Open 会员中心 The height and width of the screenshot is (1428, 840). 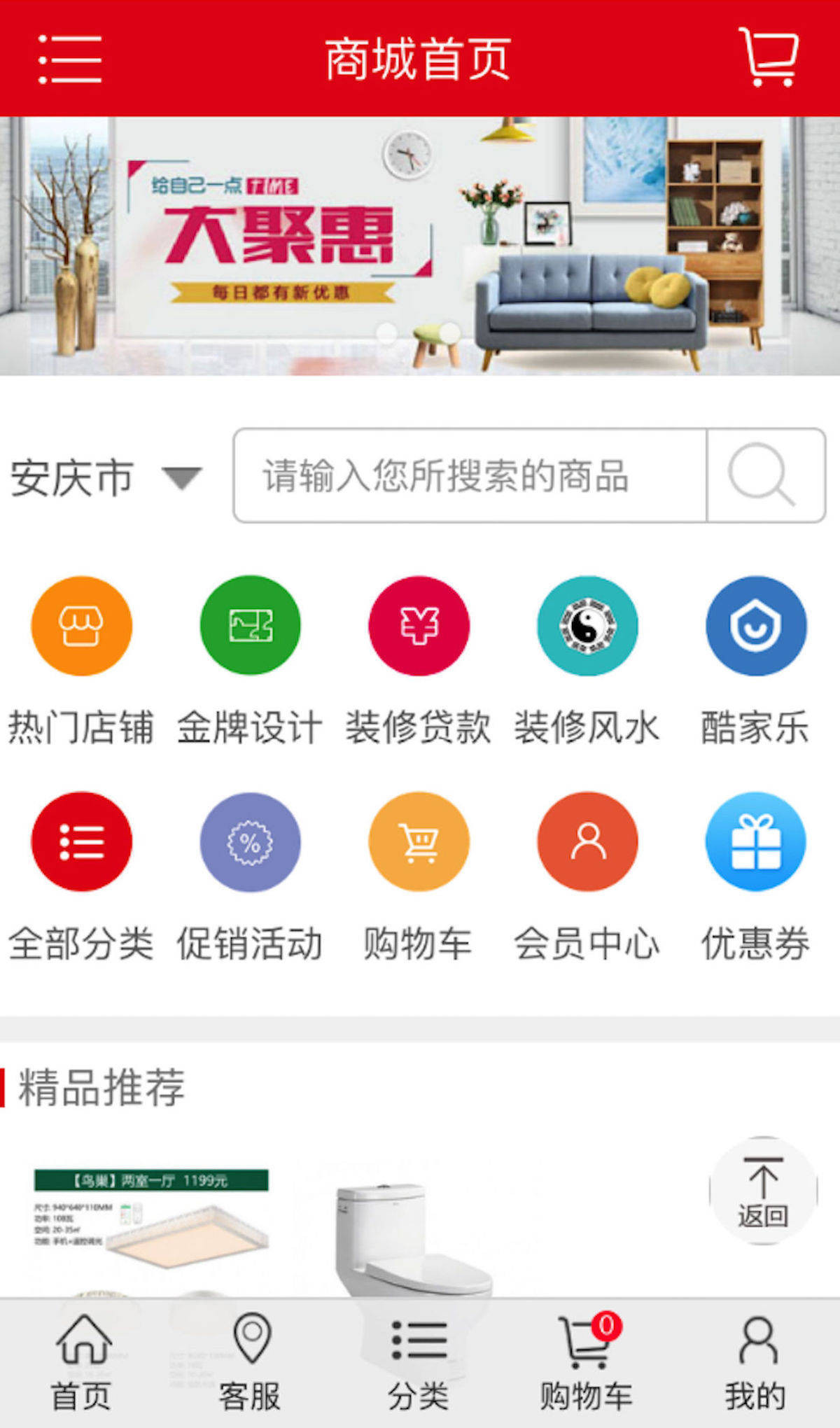point(587,841)
